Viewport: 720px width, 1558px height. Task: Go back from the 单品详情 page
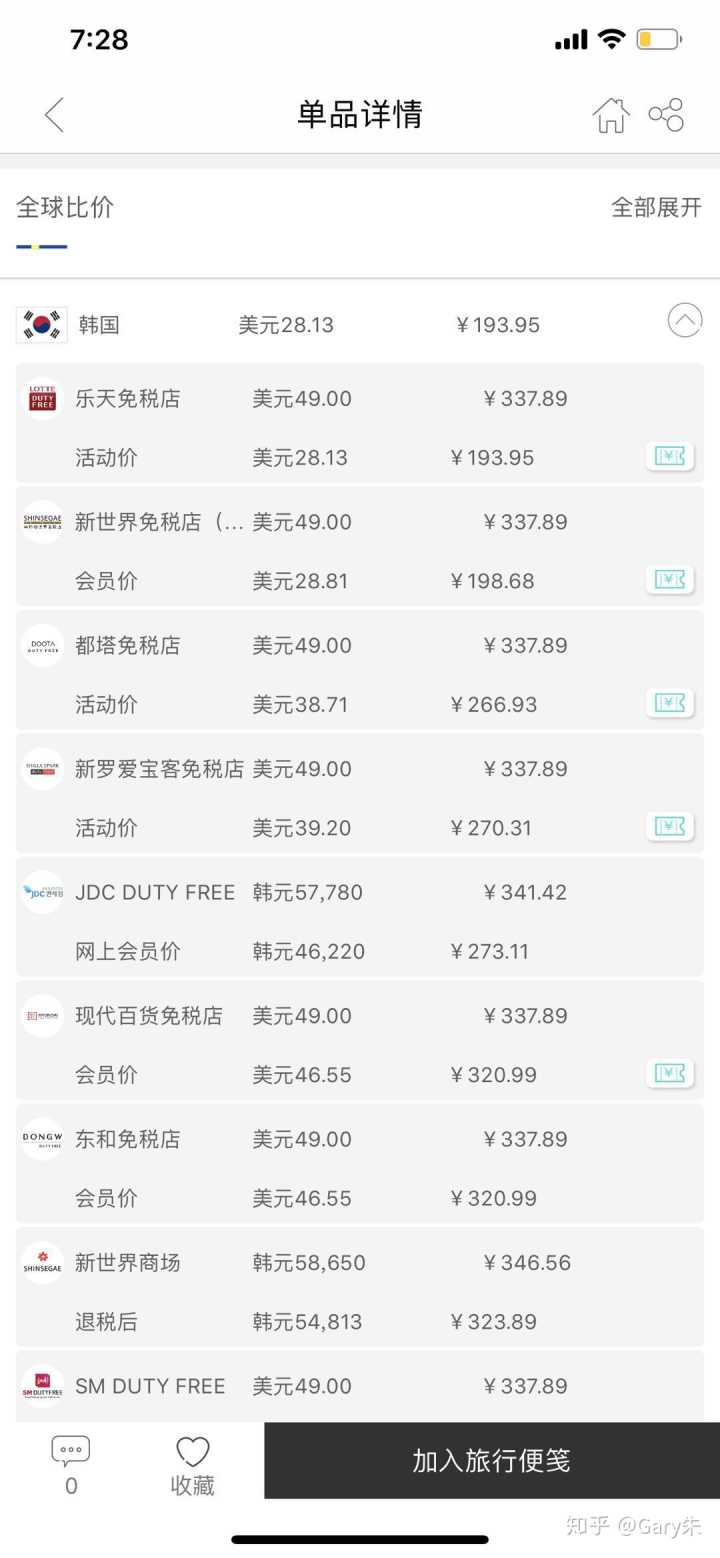(x=55, y=115)
